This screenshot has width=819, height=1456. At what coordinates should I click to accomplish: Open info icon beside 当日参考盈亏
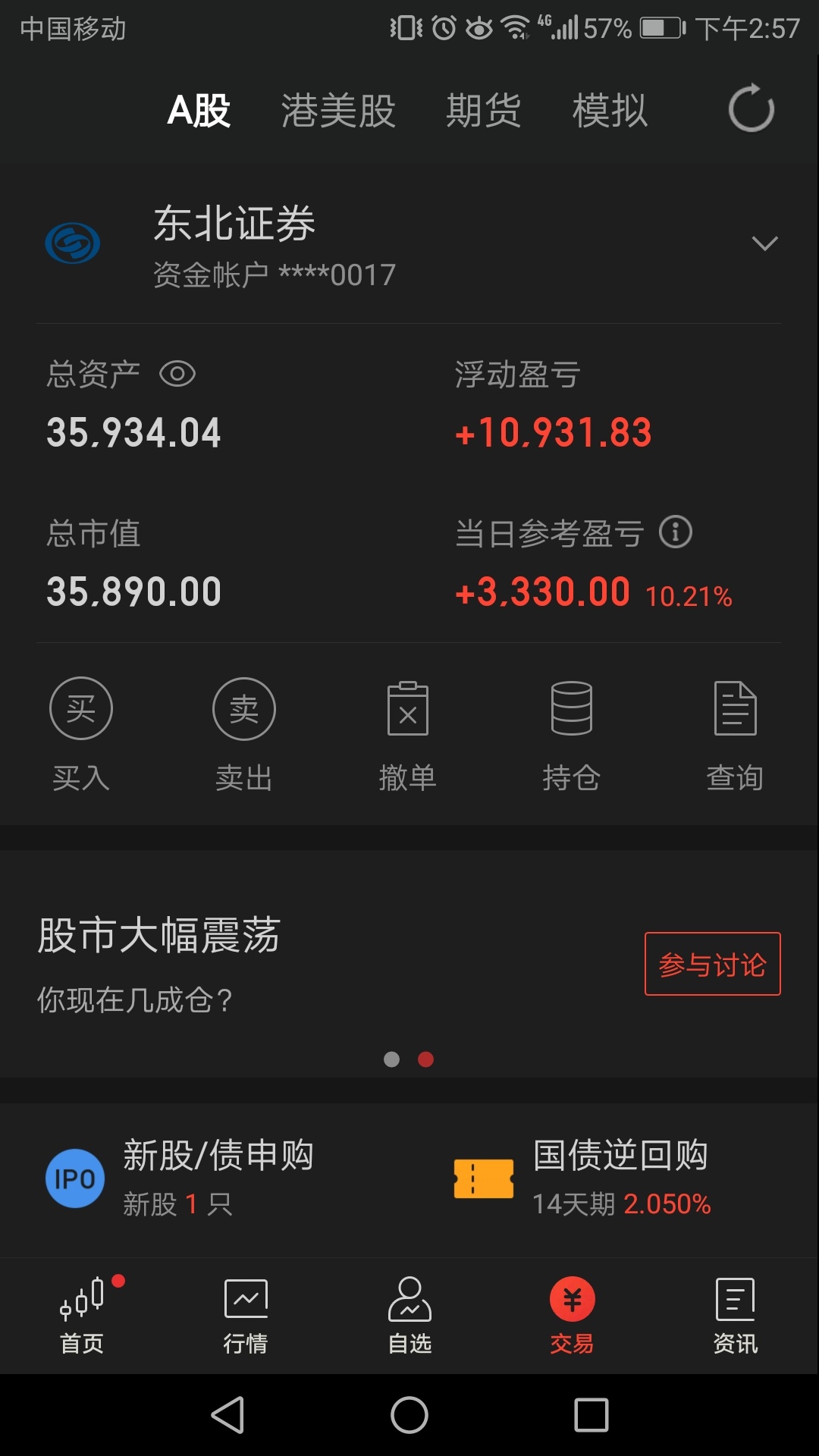[675, 532]
